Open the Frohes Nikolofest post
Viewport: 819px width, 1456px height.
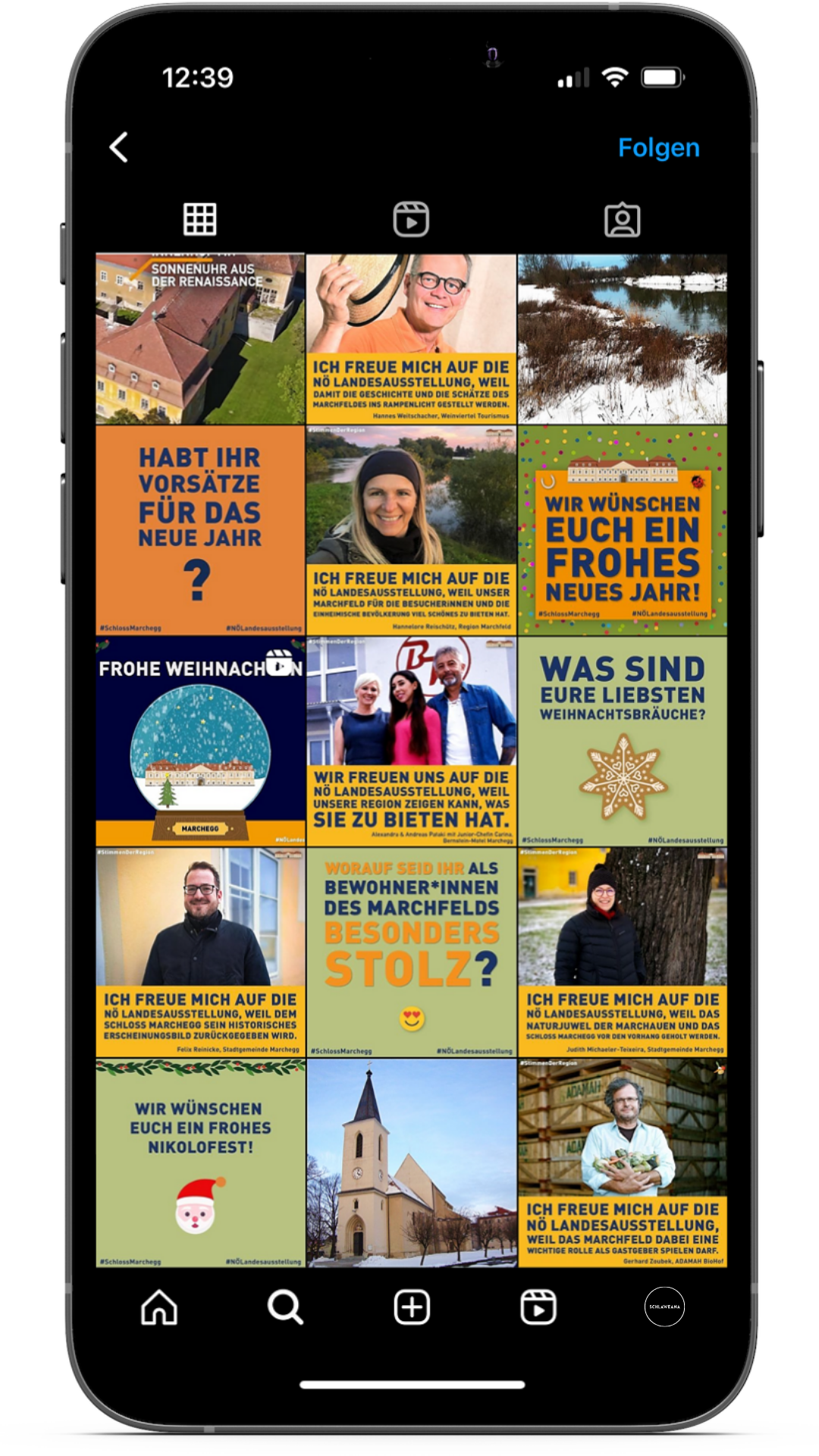[200, 1163]
